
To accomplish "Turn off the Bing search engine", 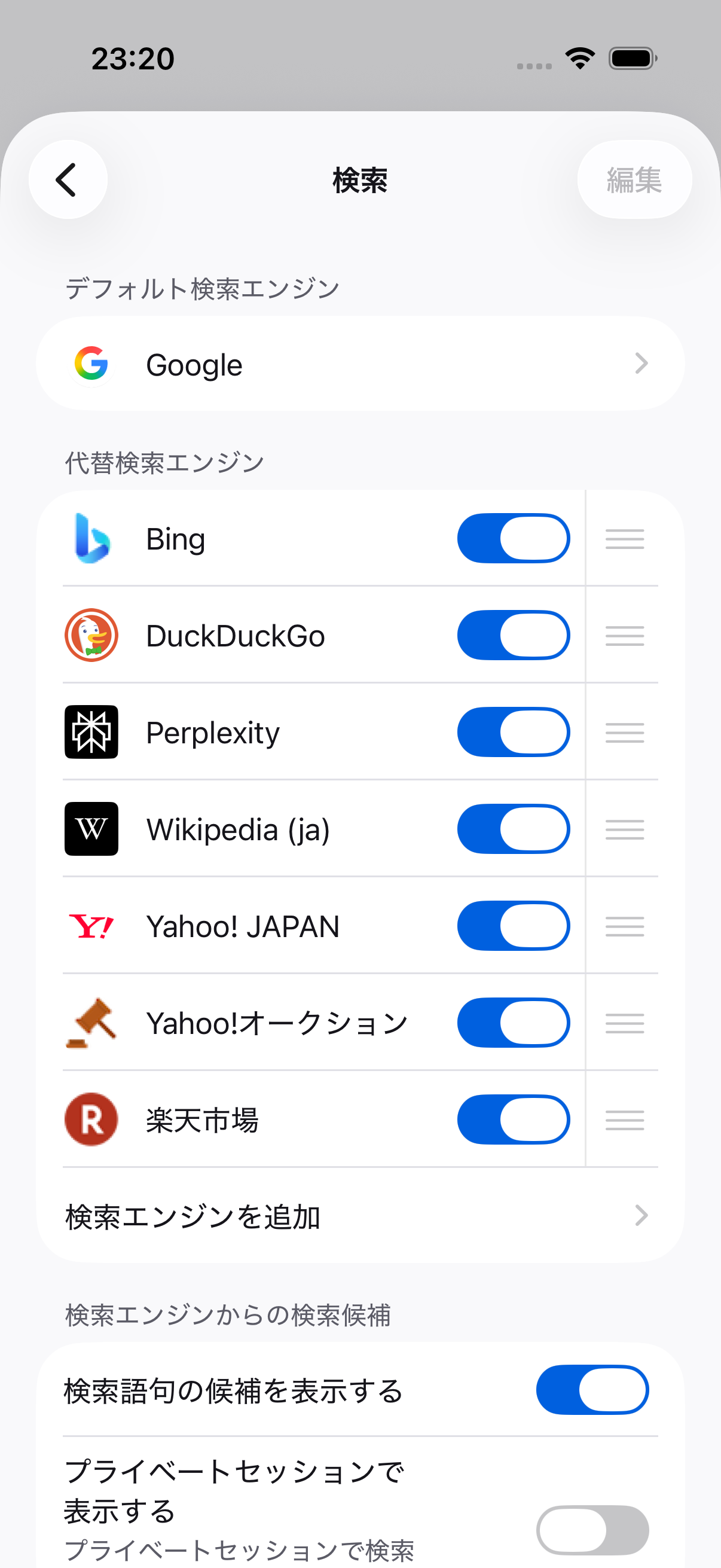I will (x=513, y=539).
